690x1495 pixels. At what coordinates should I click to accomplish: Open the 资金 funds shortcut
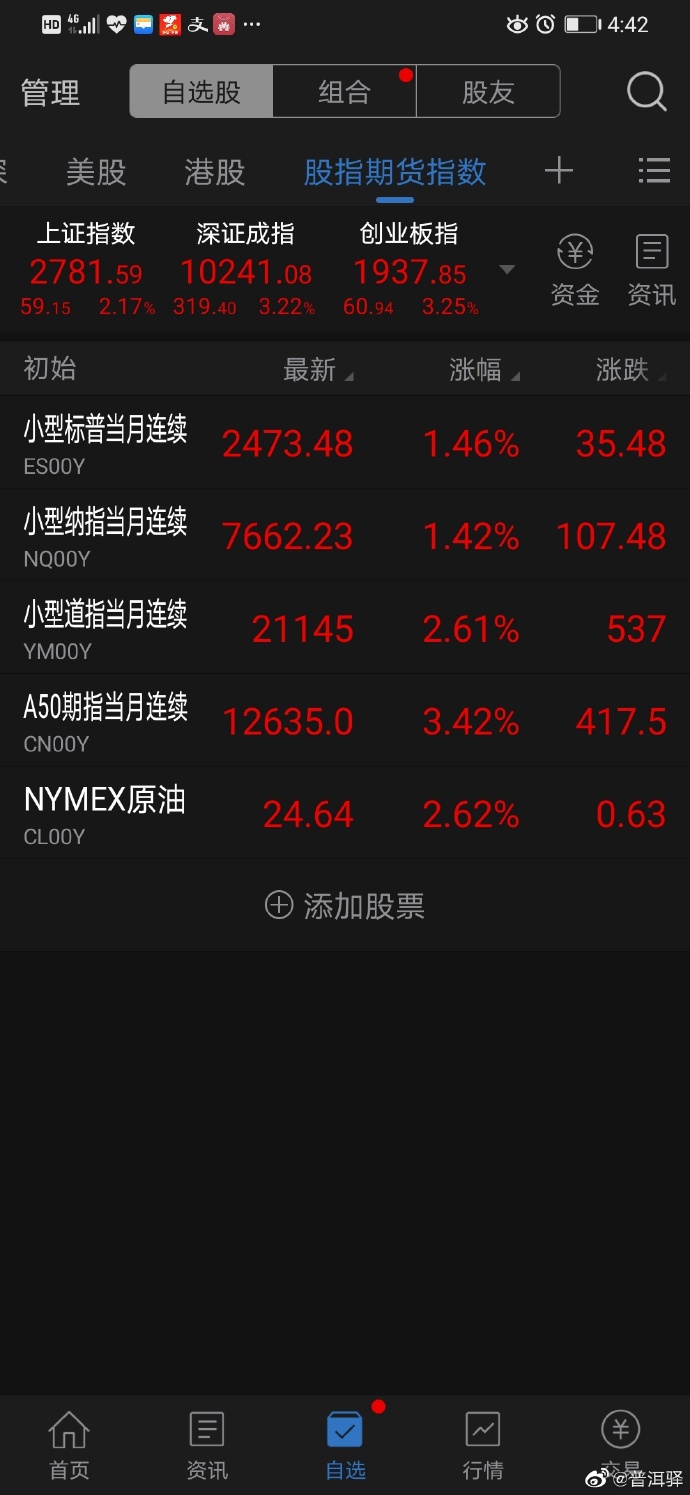click(575, 270)
